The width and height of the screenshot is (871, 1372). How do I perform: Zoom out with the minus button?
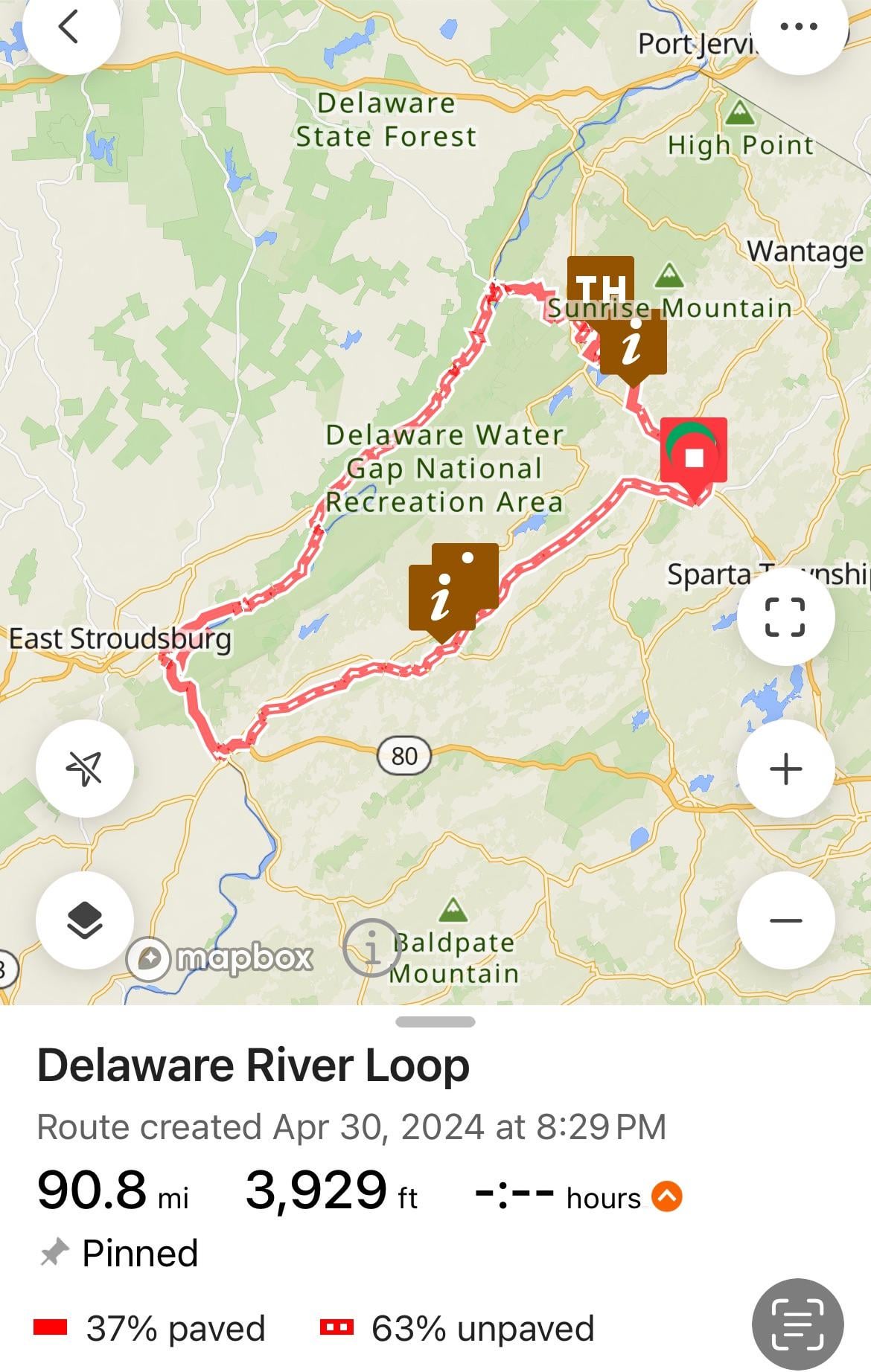tap(785, 920)
